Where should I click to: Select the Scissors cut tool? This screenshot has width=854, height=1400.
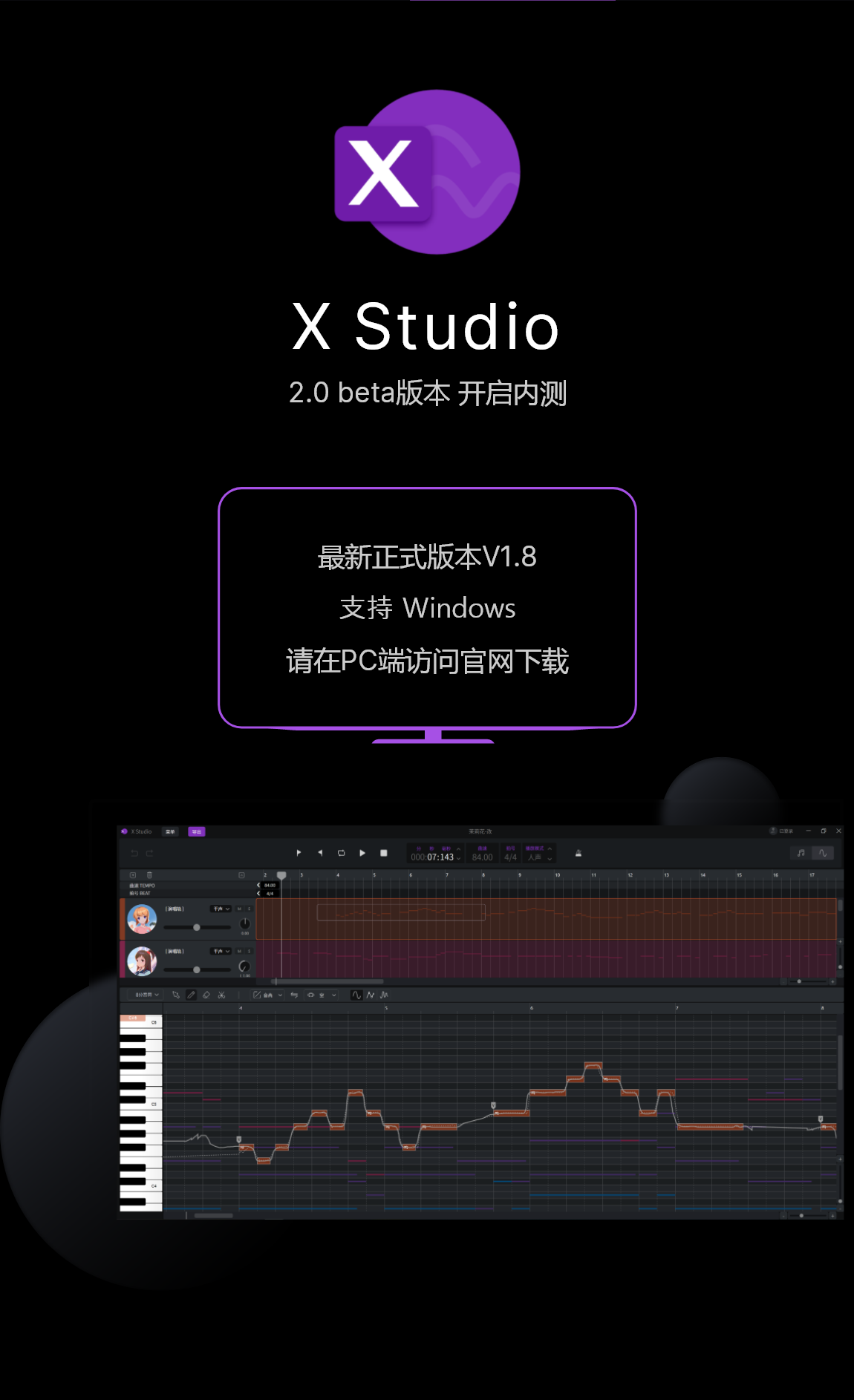click(221, 995)
